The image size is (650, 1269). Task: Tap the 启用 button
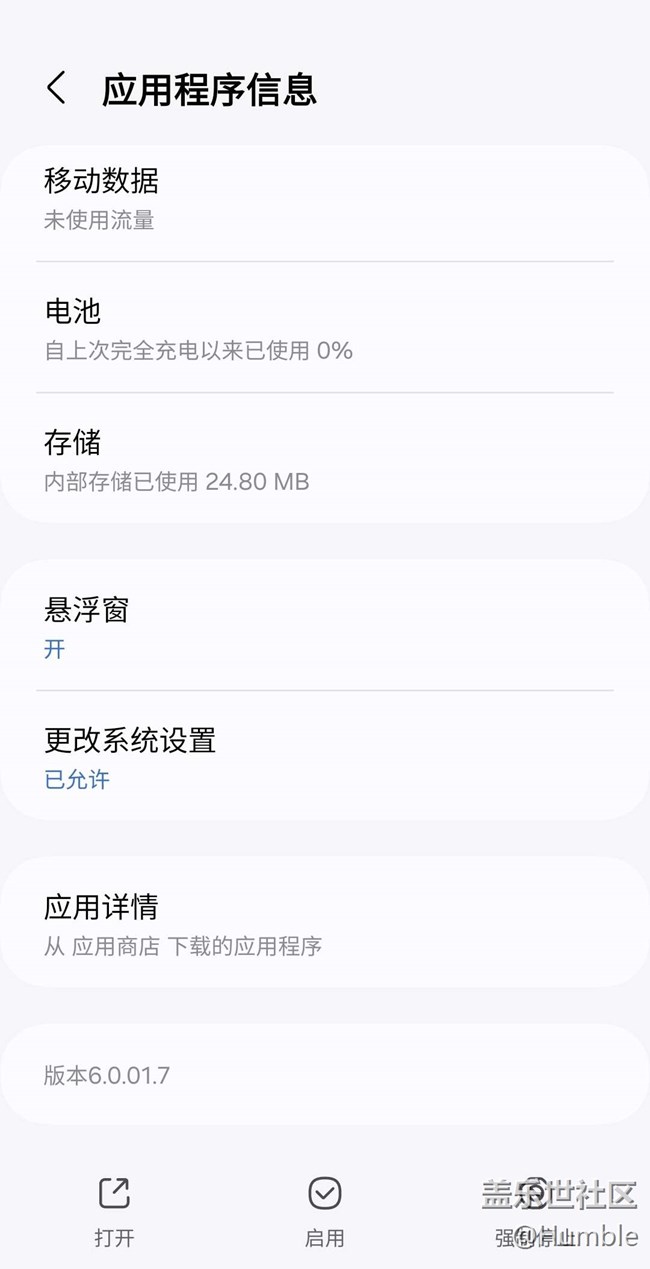pyautogui.click(x=324, y=1211)
